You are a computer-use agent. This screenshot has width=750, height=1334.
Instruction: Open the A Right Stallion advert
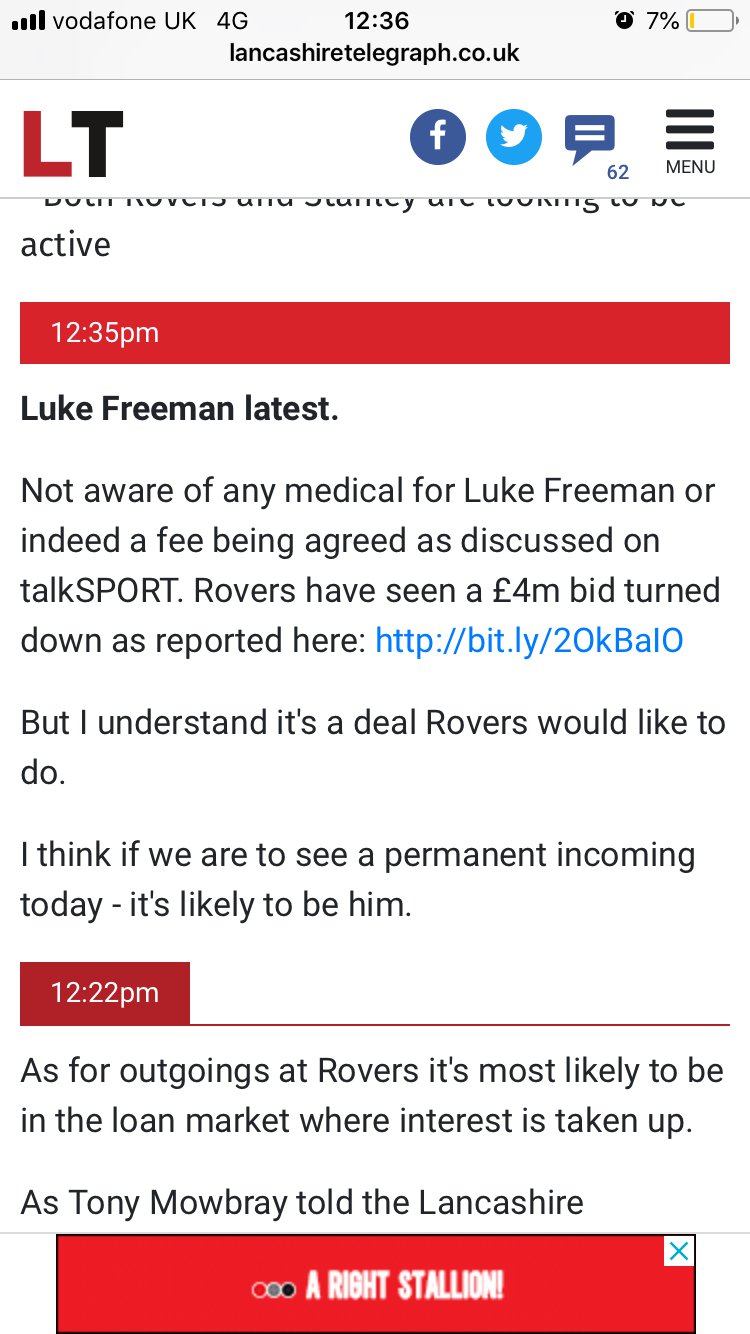(375, 1285)
